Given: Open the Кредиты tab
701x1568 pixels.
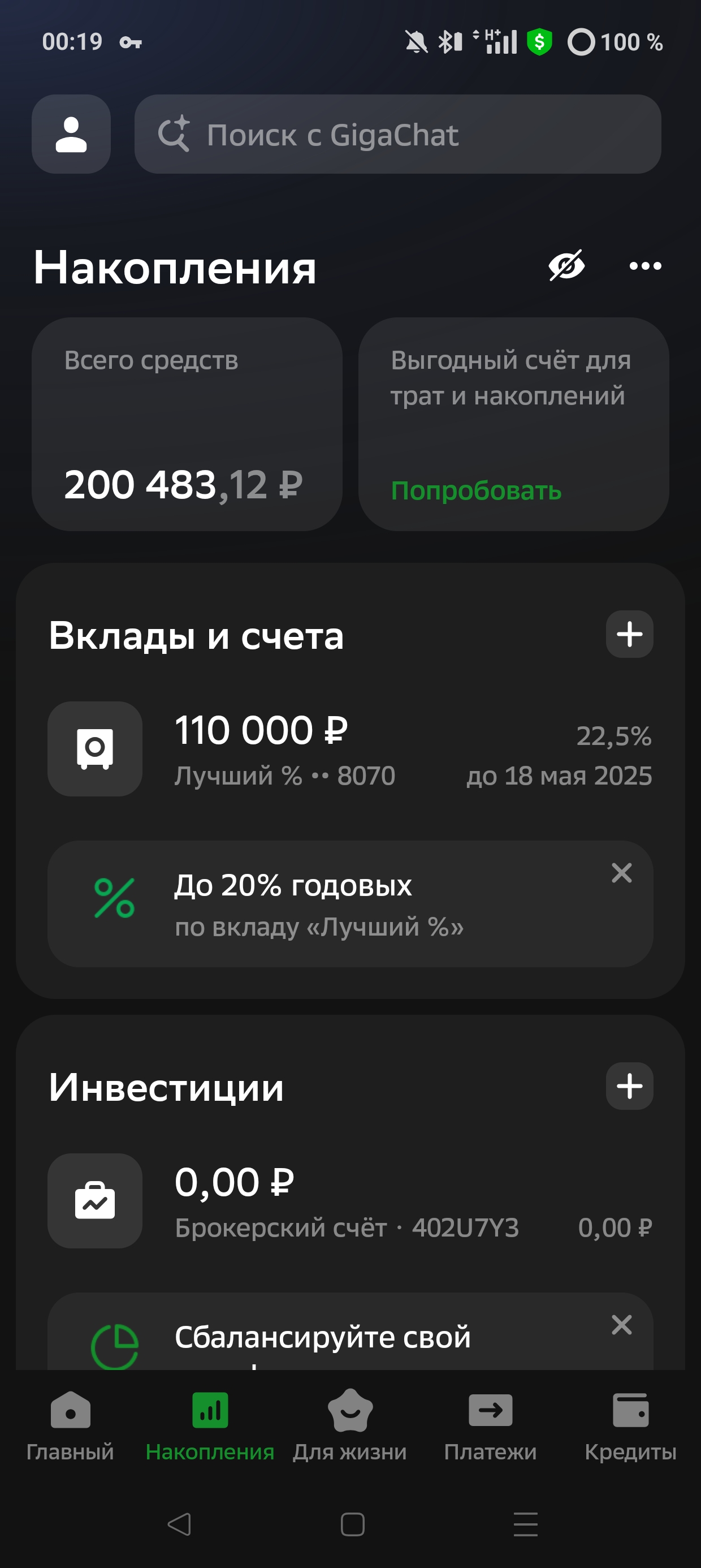Looking at the screenshot, I should pos(630,1424).
